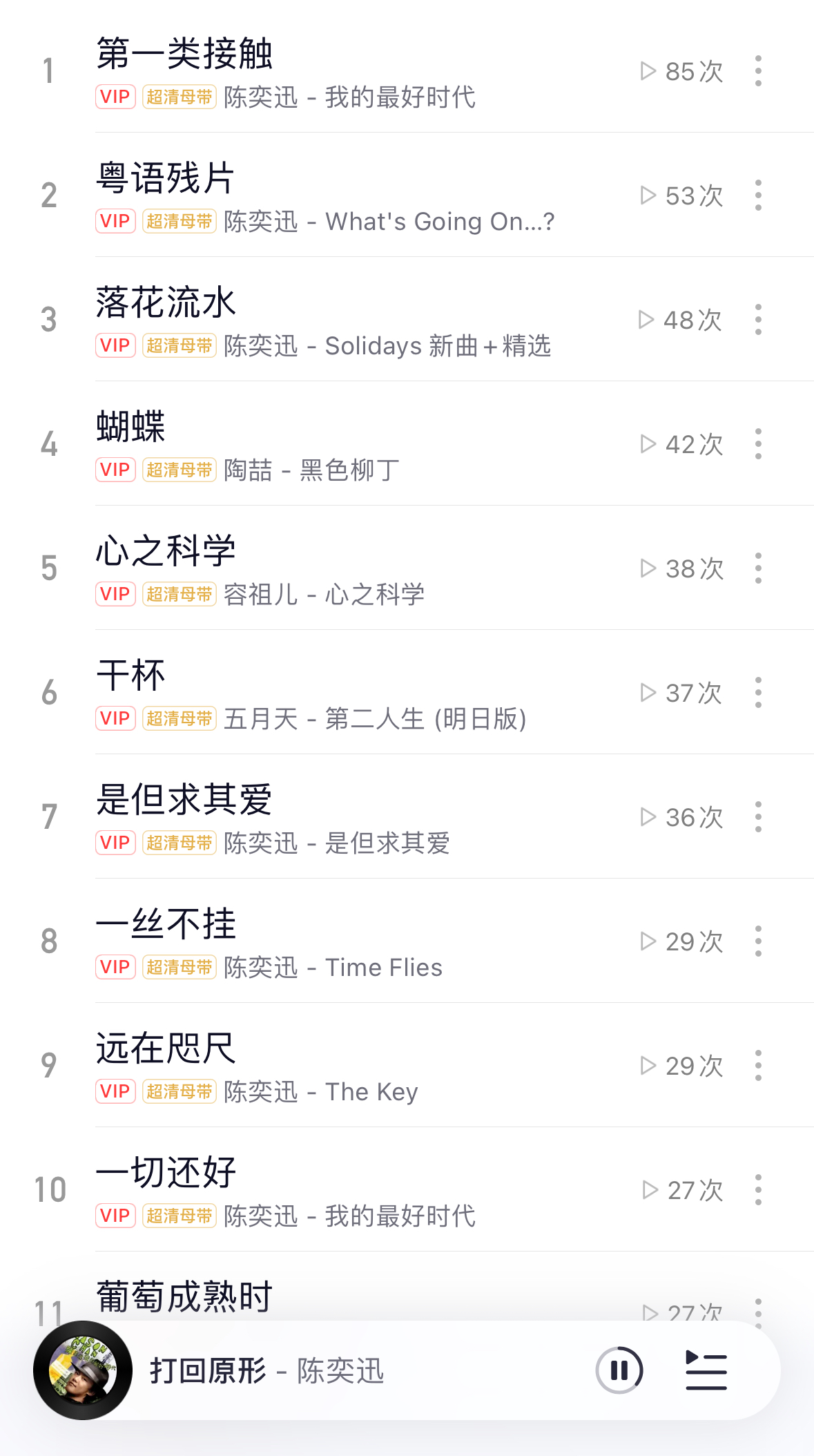Viewport: 814px width, 1456px height.
Task: Pause the current song 打回原形
Action: [x=619, y=1370]
